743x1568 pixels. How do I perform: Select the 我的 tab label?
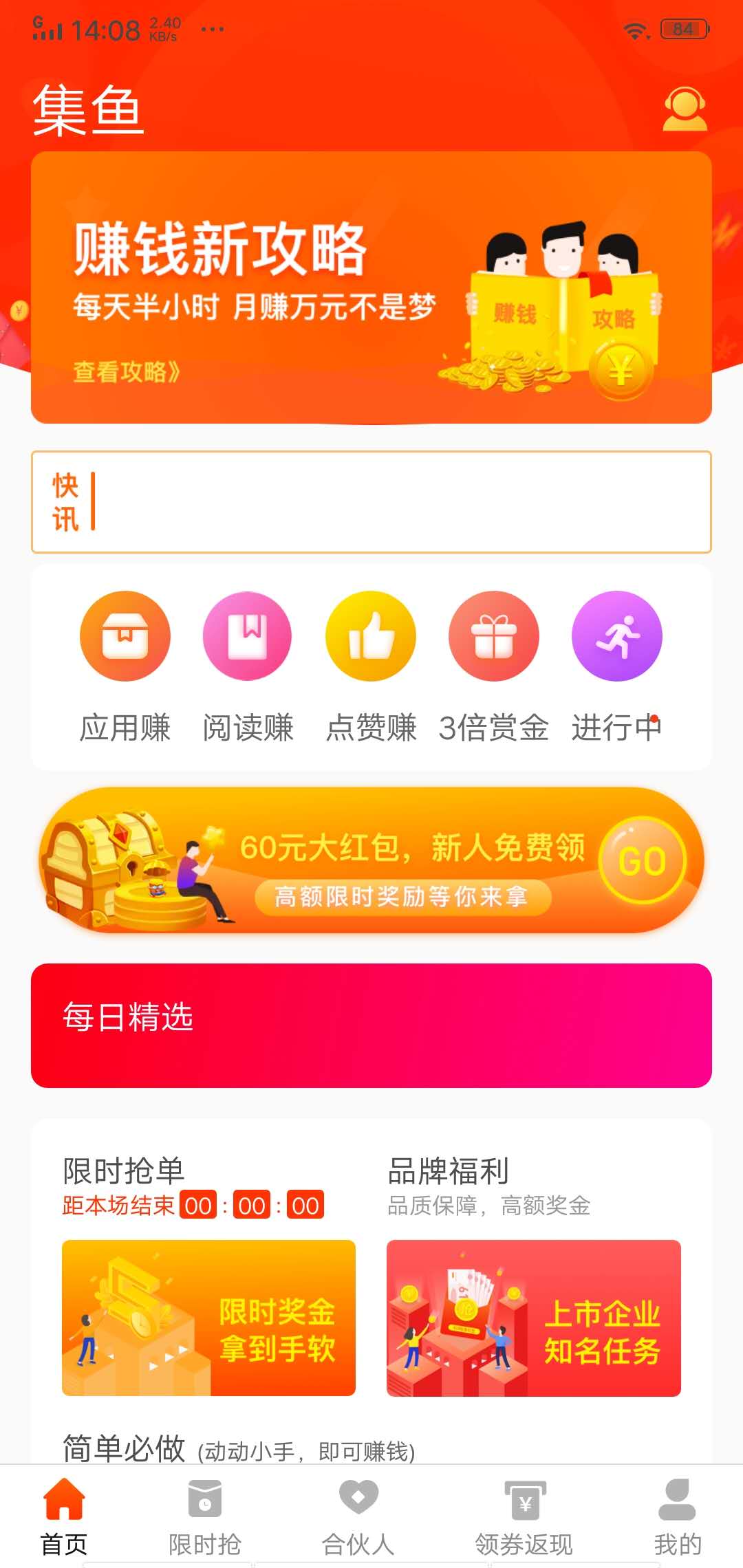(678, 1543)
